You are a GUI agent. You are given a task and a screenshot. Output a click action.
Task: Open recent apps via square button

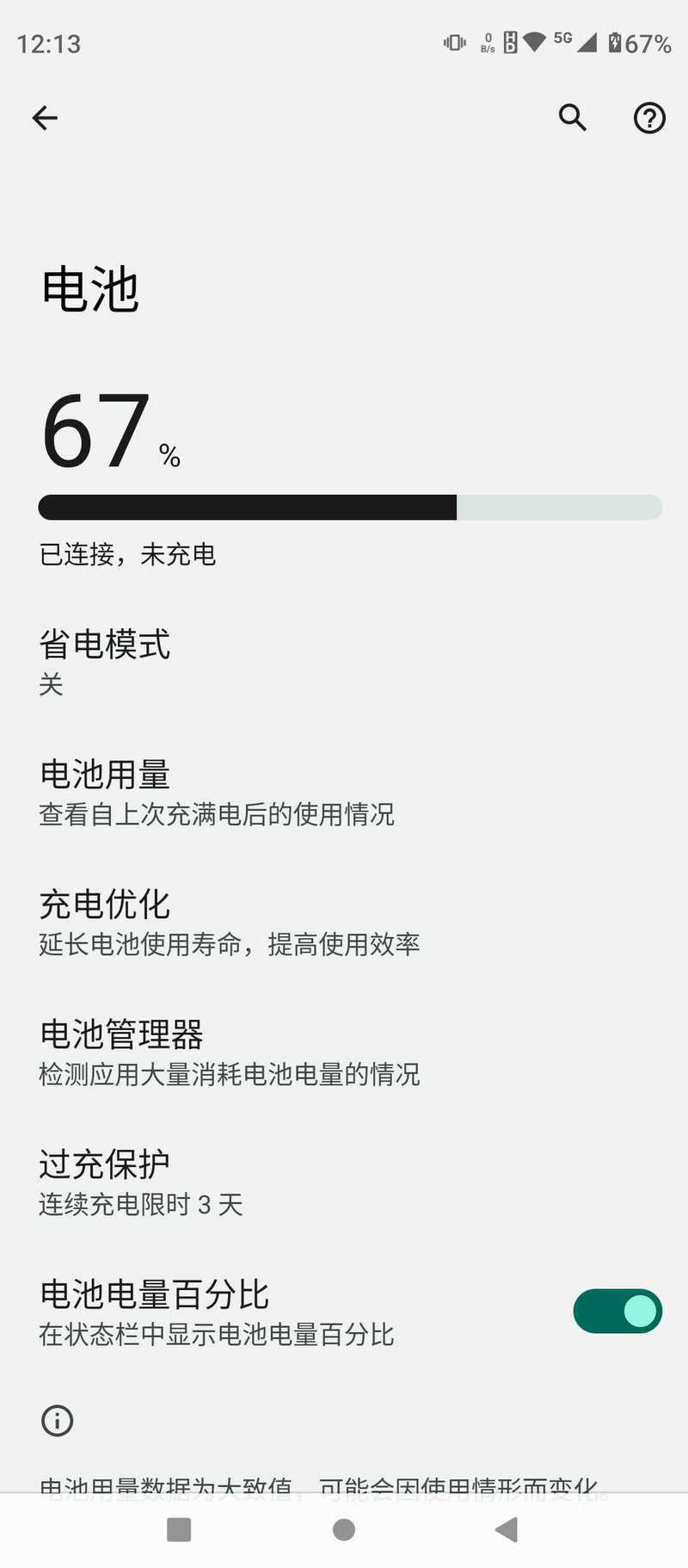[x=179, y=1529]
